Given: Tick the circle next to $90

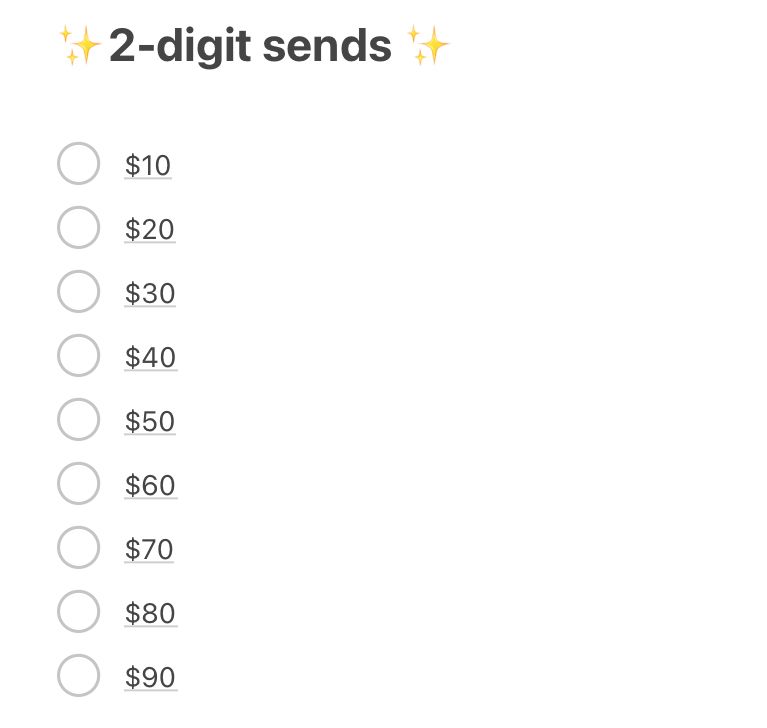Looking at the screenshot, I should tap(78, 676).
